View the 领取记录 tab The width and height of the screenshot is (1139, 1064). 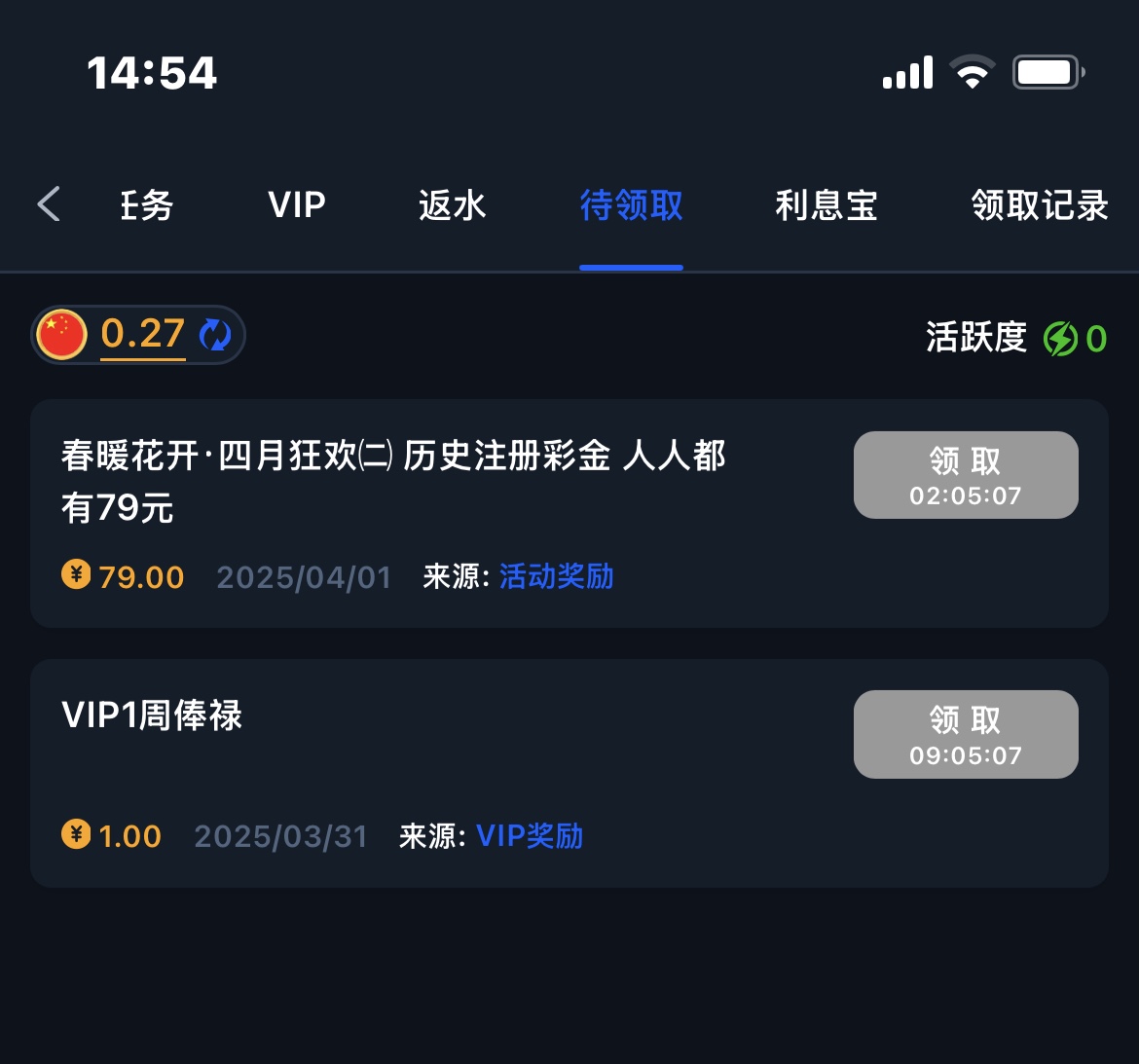1039,205
